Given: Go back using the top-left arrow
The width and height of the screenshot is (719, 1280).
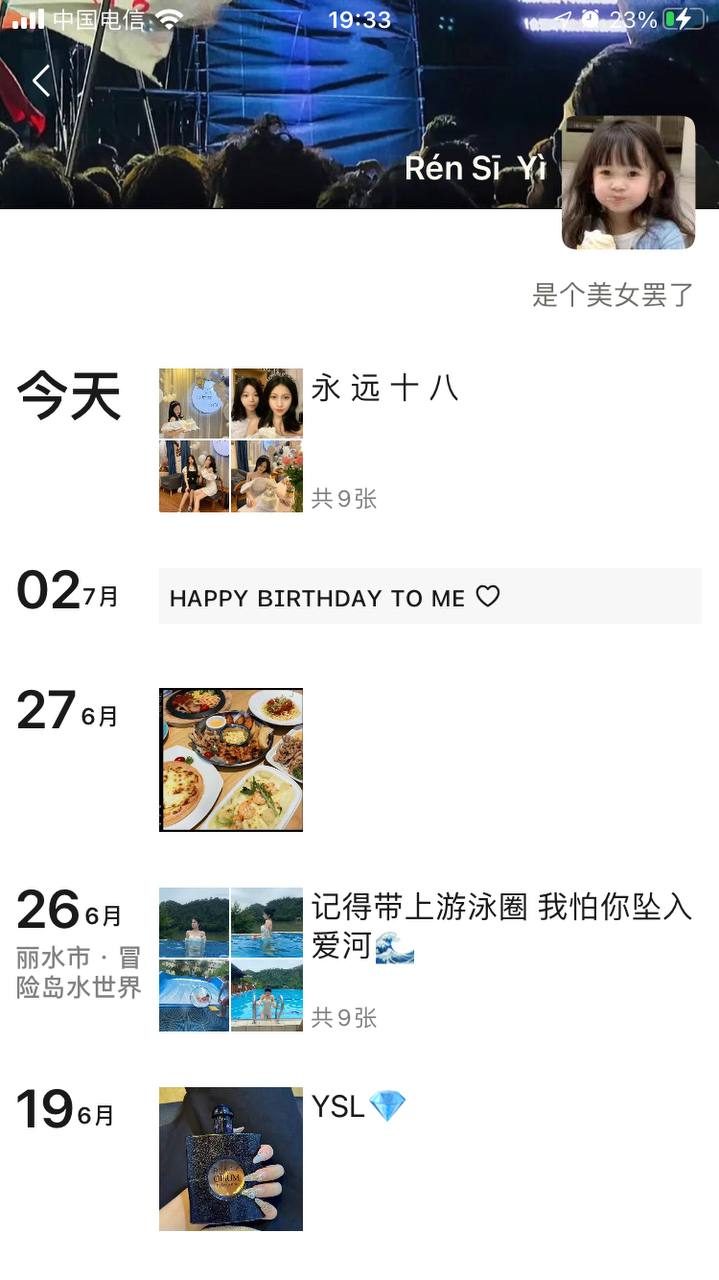Looking at the screenshot, I should pyautogui.click(x=41, y=81).
